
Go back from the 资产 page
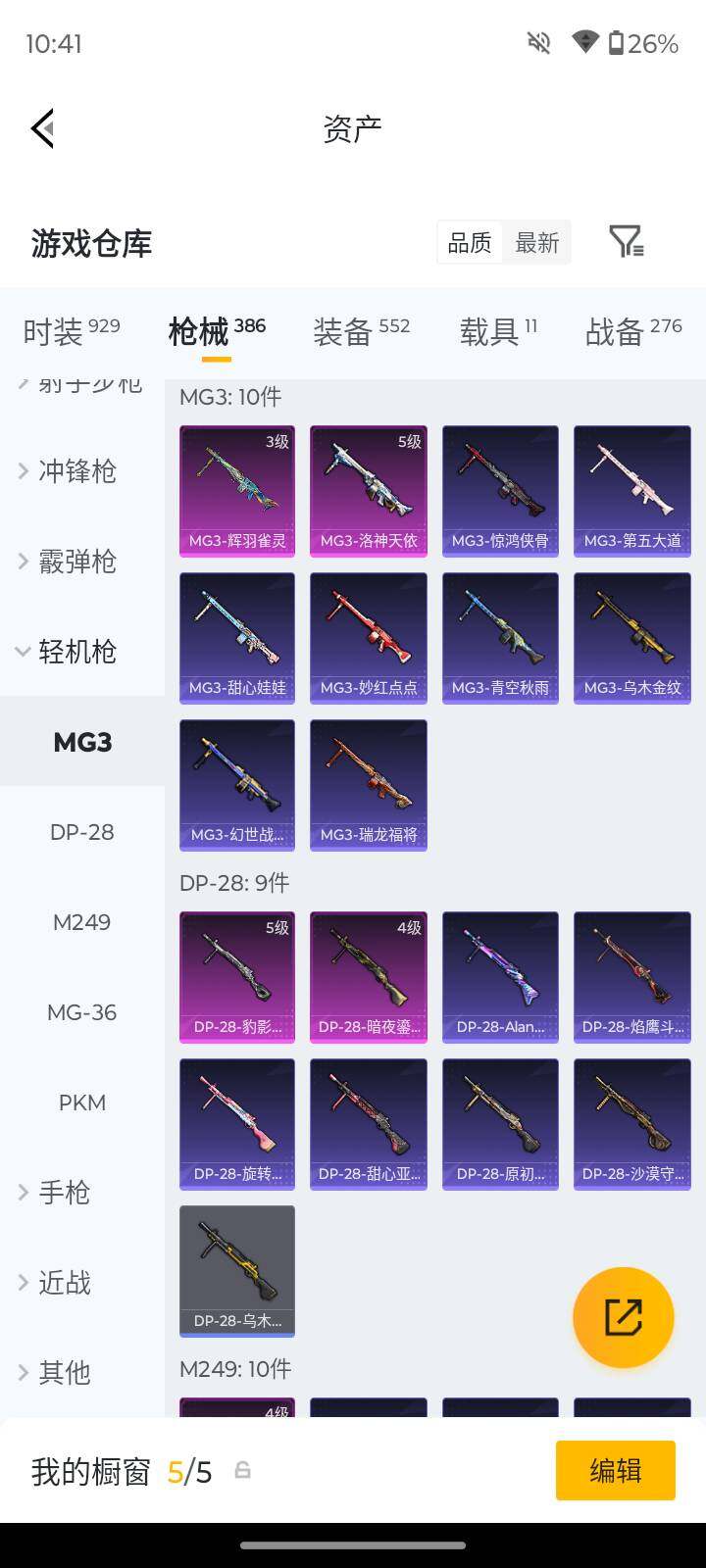43,128
